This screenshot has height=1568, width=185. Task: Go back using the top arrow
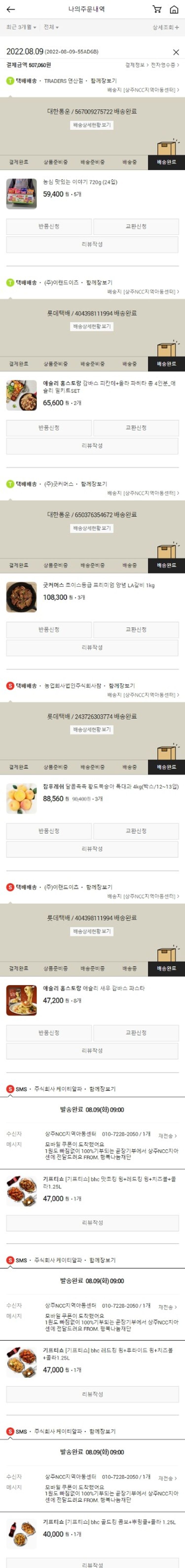[10, 10]
